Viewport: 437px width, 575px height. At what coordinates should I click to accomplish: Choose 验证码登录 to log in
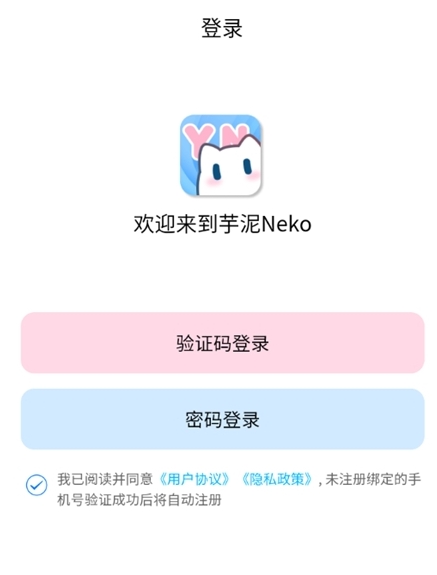pos(222,343)
